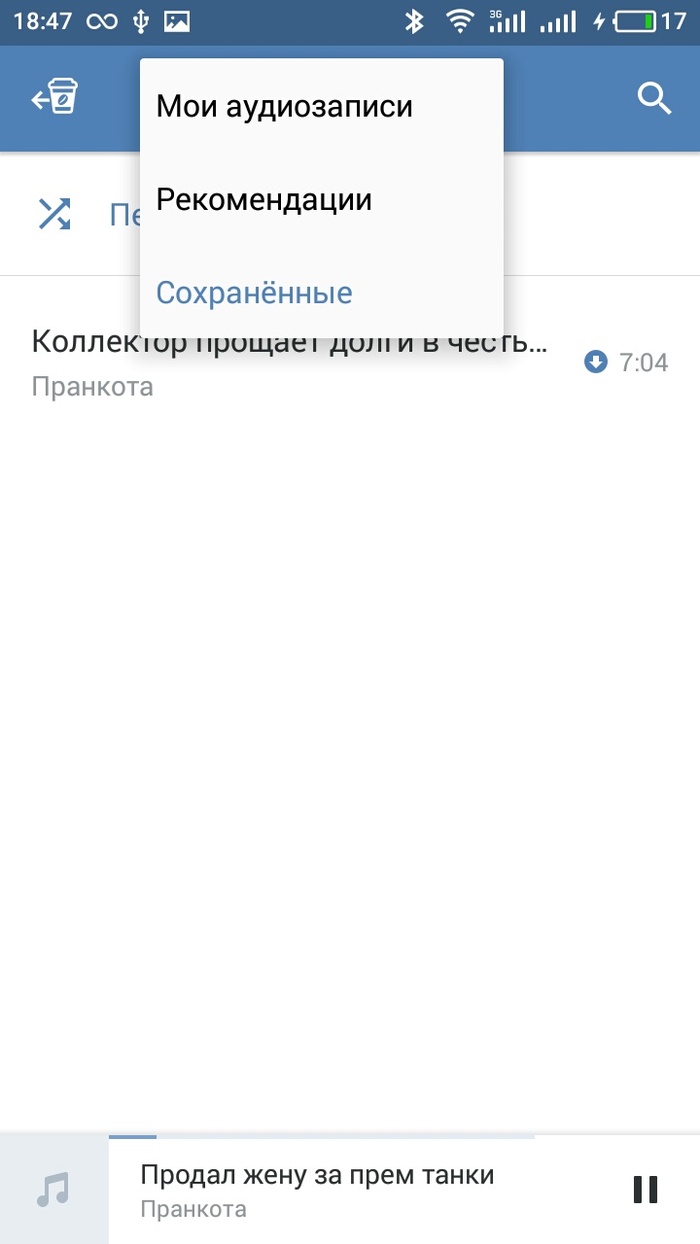Tap the back arrow with cup icon

click(x=55, y=99)
